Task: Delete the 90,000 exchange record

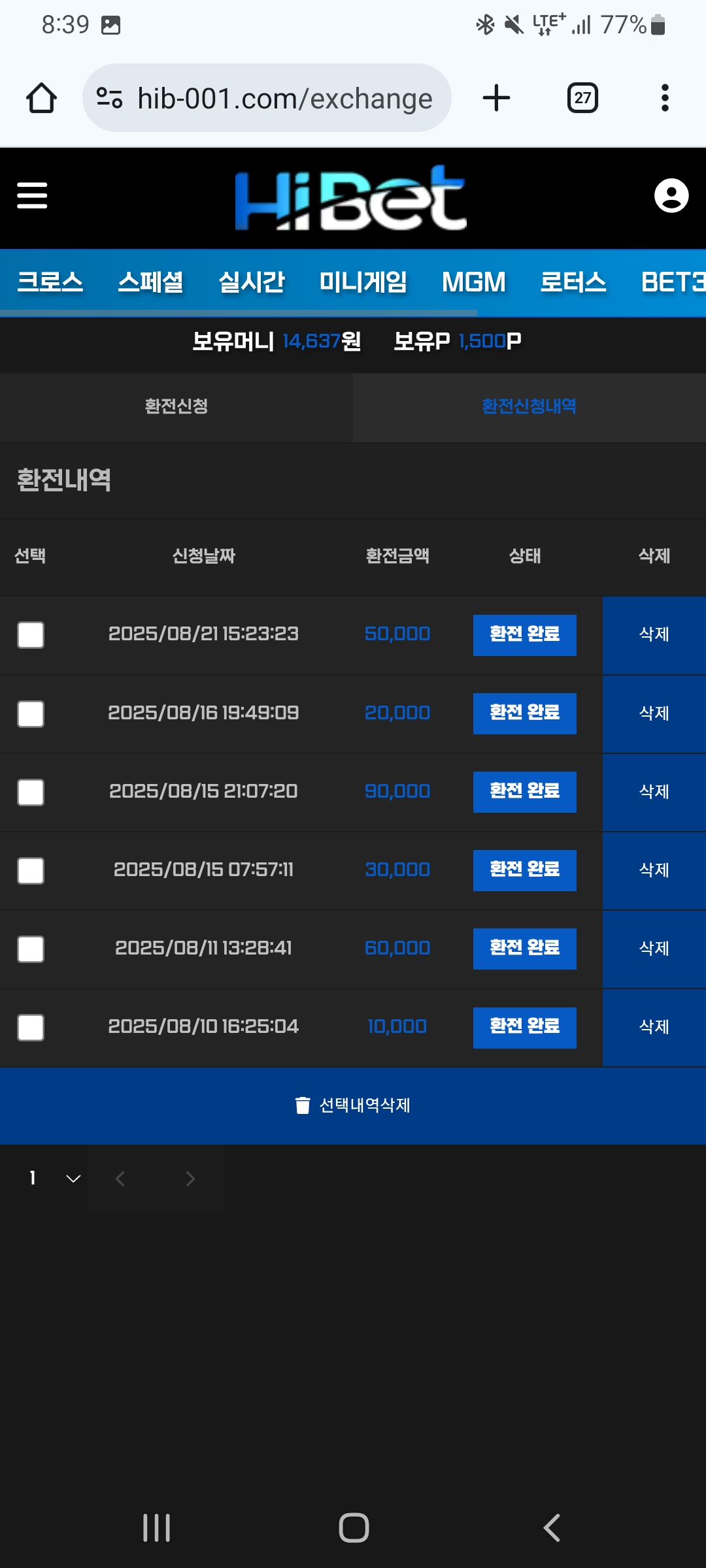Action: tap(654, 792)
